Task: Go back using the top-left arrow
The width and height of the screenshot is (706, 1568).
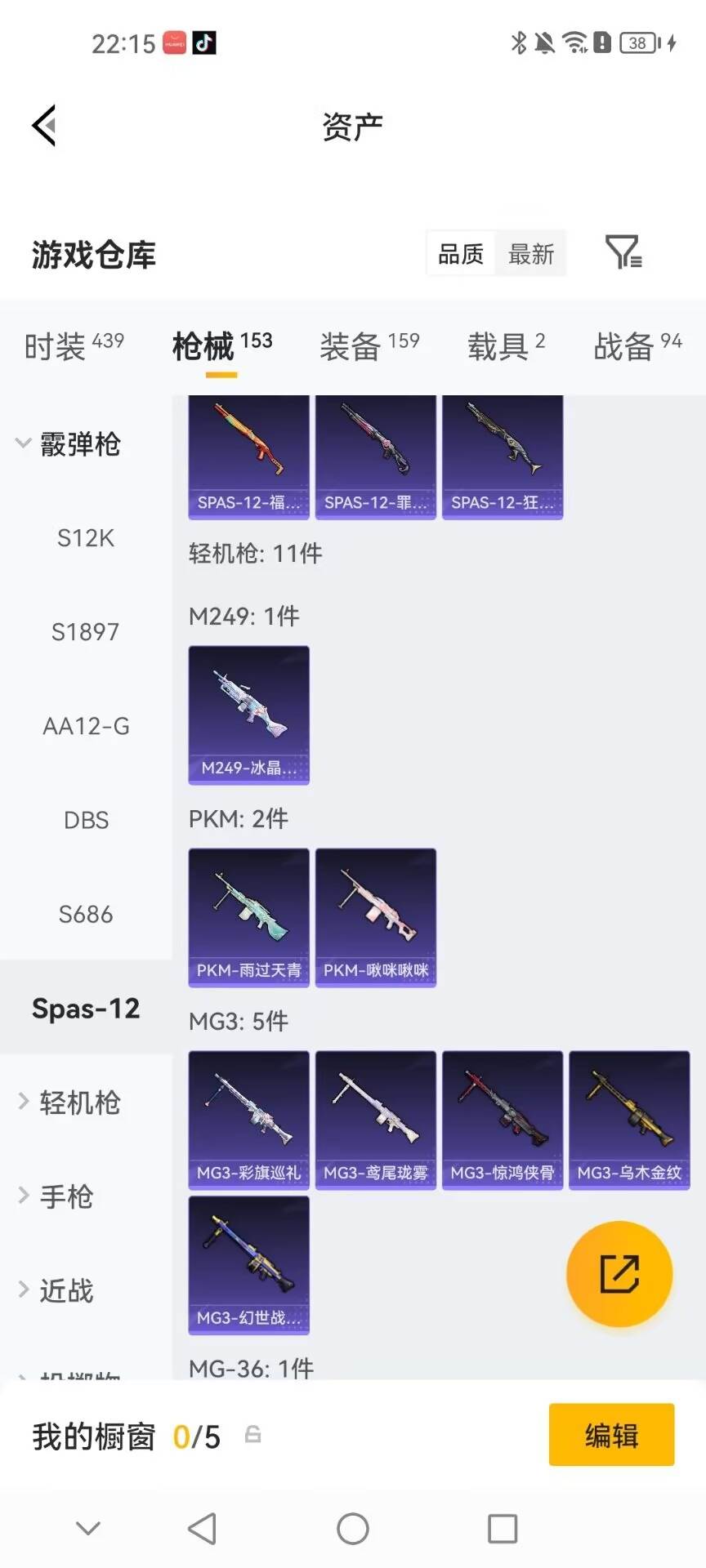Action: tap(44, 126)
